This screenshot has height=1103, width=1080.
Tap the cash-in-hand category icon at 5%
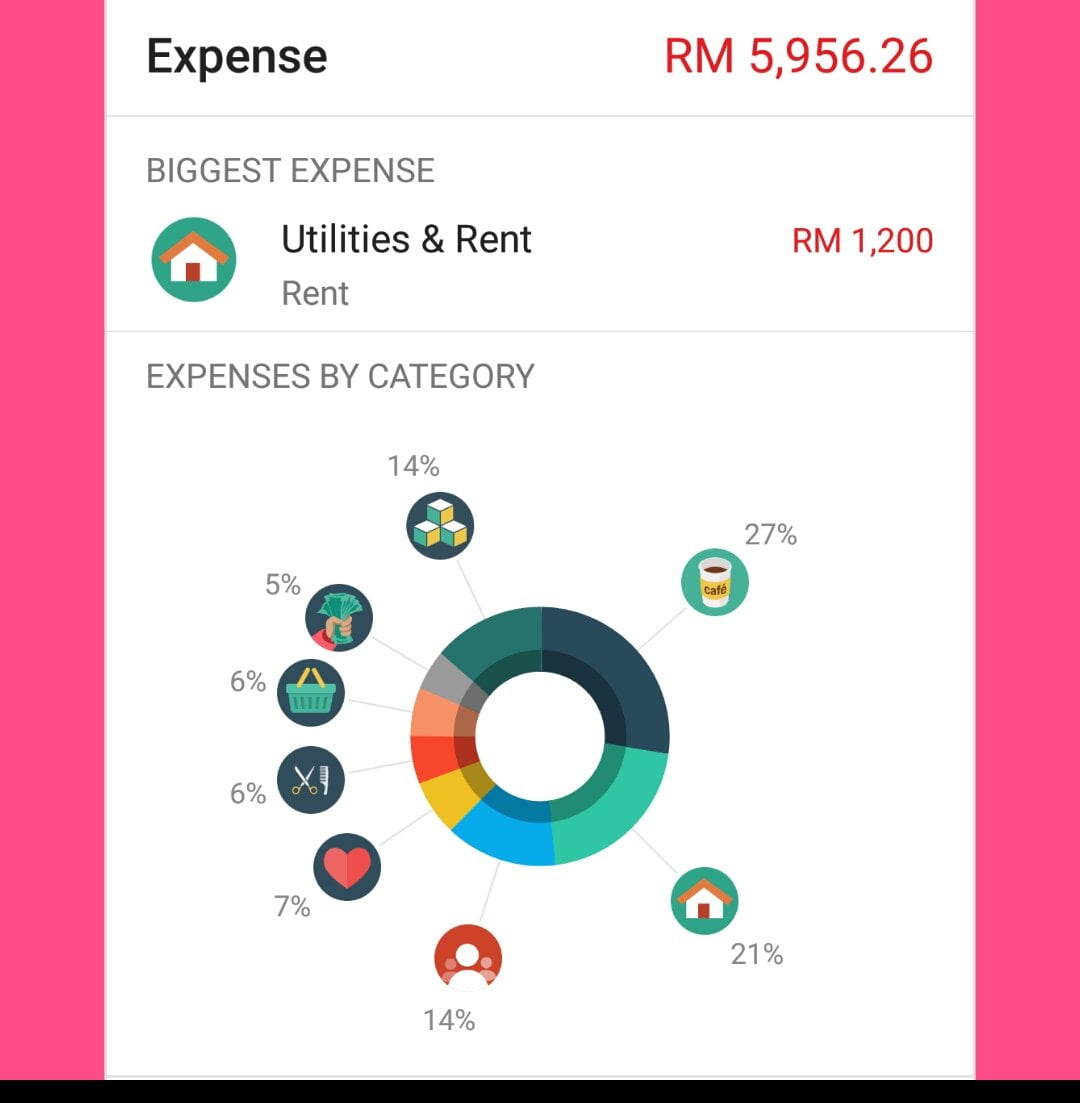click(x=338, y=618)
